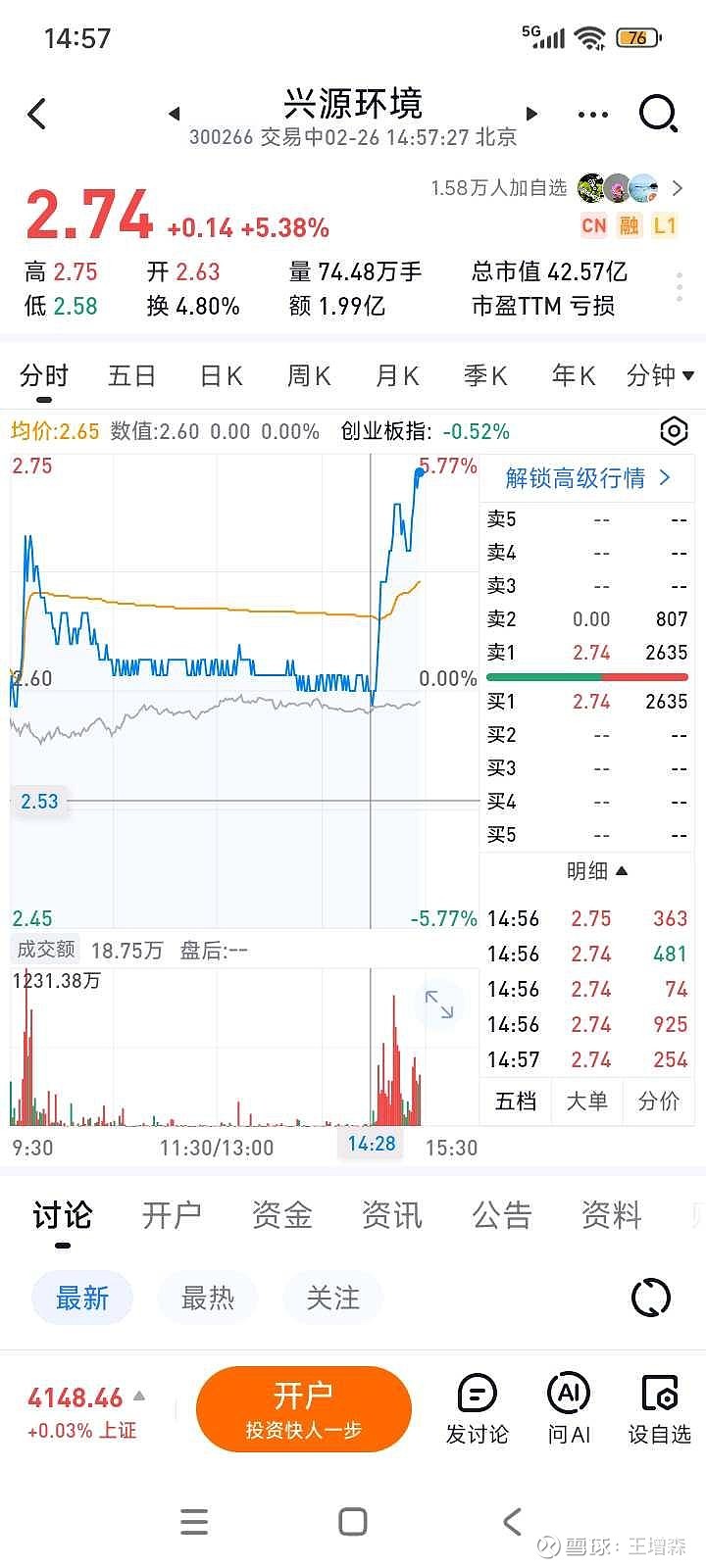The image size is (706, 1568).
Task: Open the chart settings gear
Action: click(x=673, y=431)
